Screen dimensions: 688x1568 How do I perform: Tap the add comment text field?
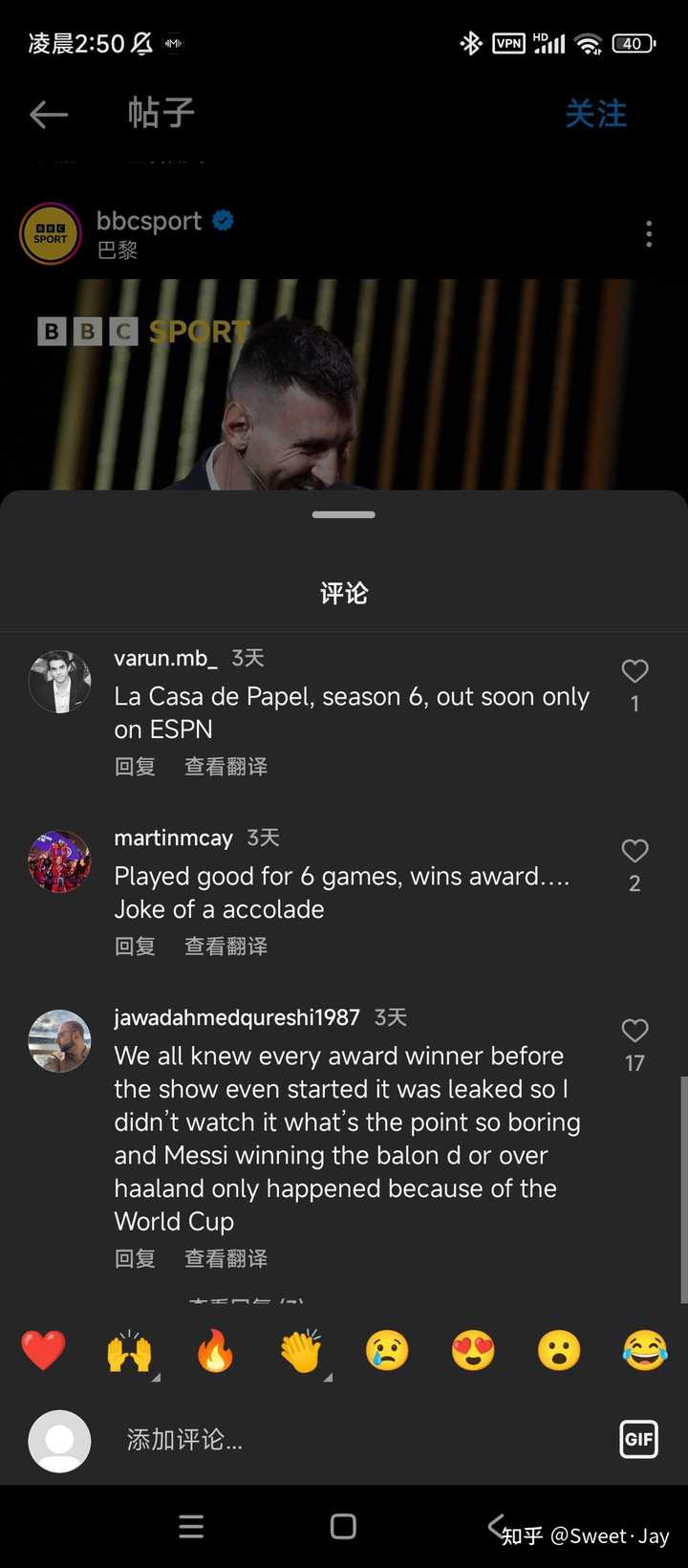coord(344,1440)
